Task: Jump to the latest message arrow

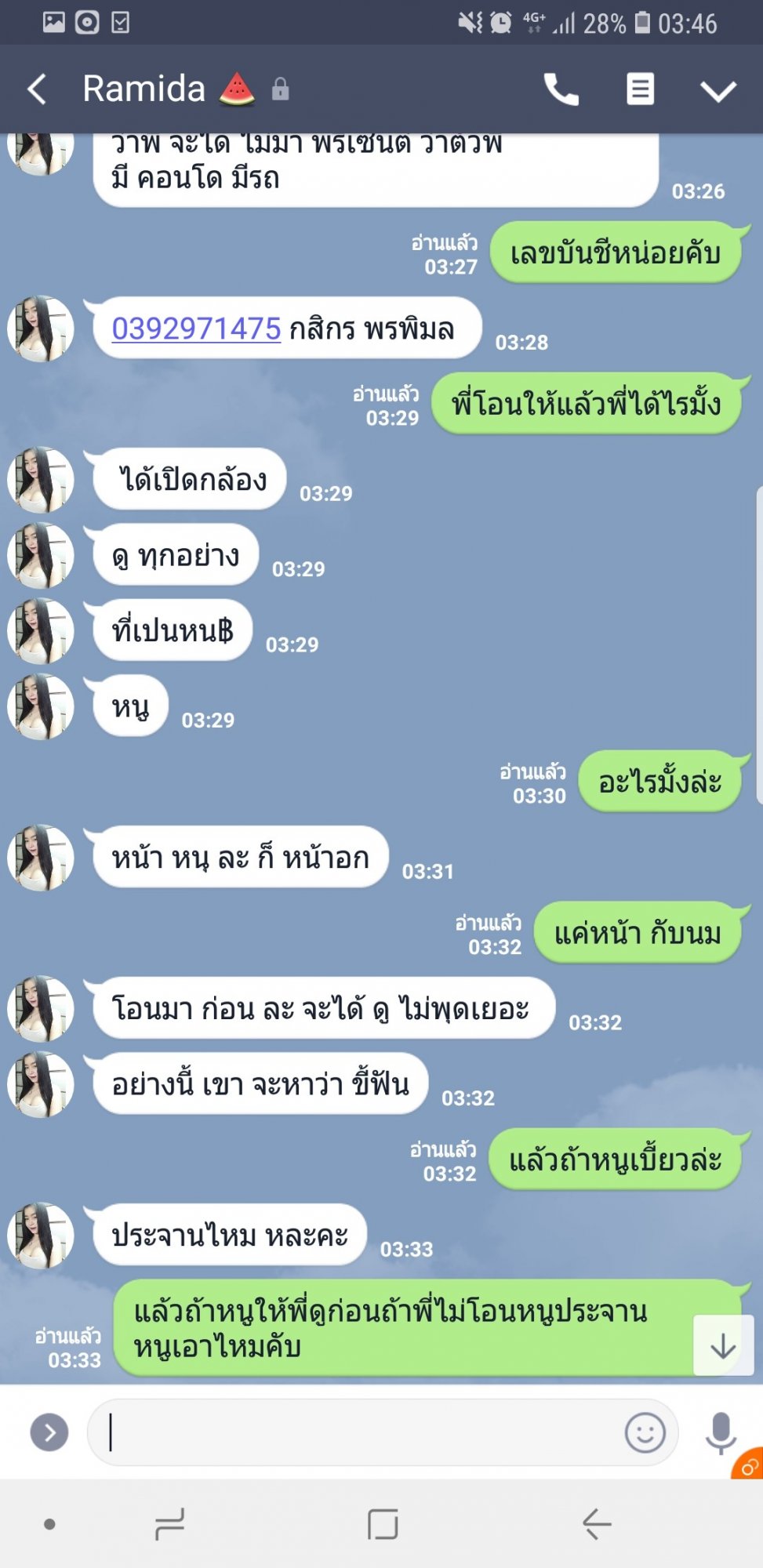Action: click(723, 1345)
